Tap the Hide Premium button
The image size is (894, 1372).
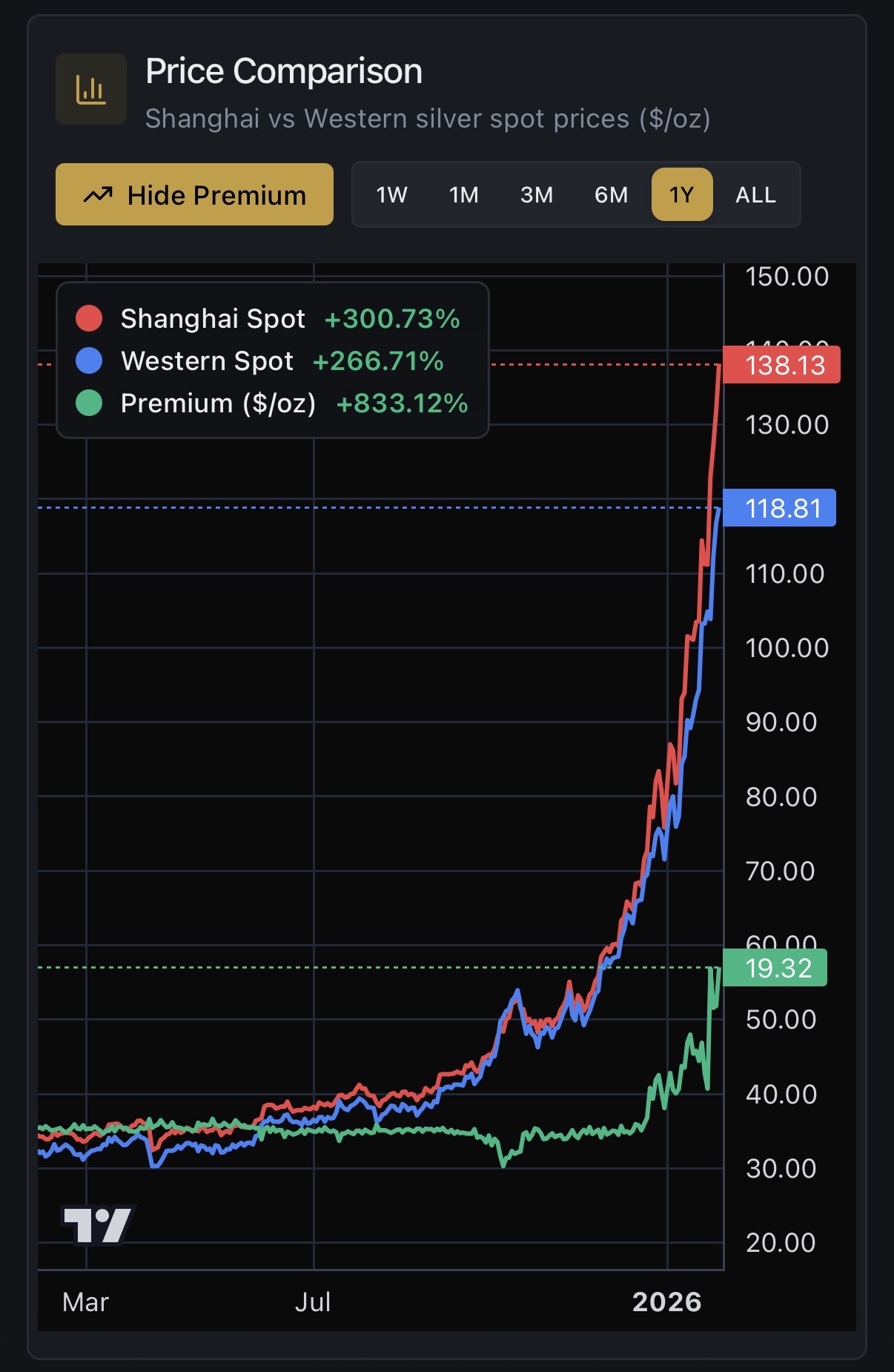[x=194, y=194]
